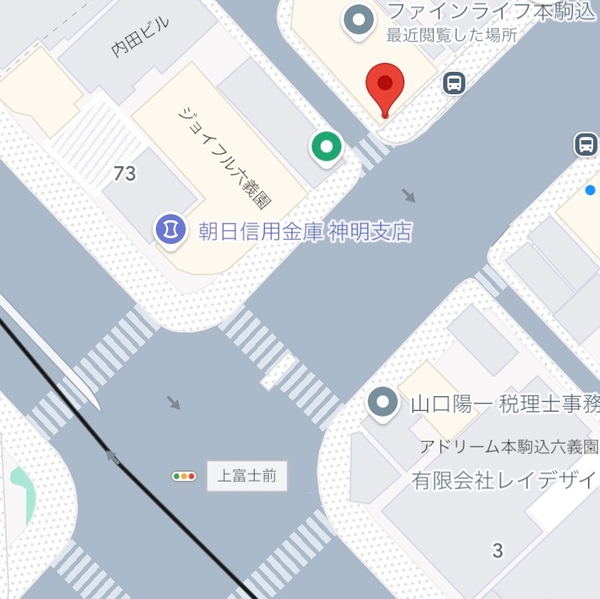Open the bus stop at the right edge
Screen dimensions: 600x599
pyautogui.click(x=587, y=144)
